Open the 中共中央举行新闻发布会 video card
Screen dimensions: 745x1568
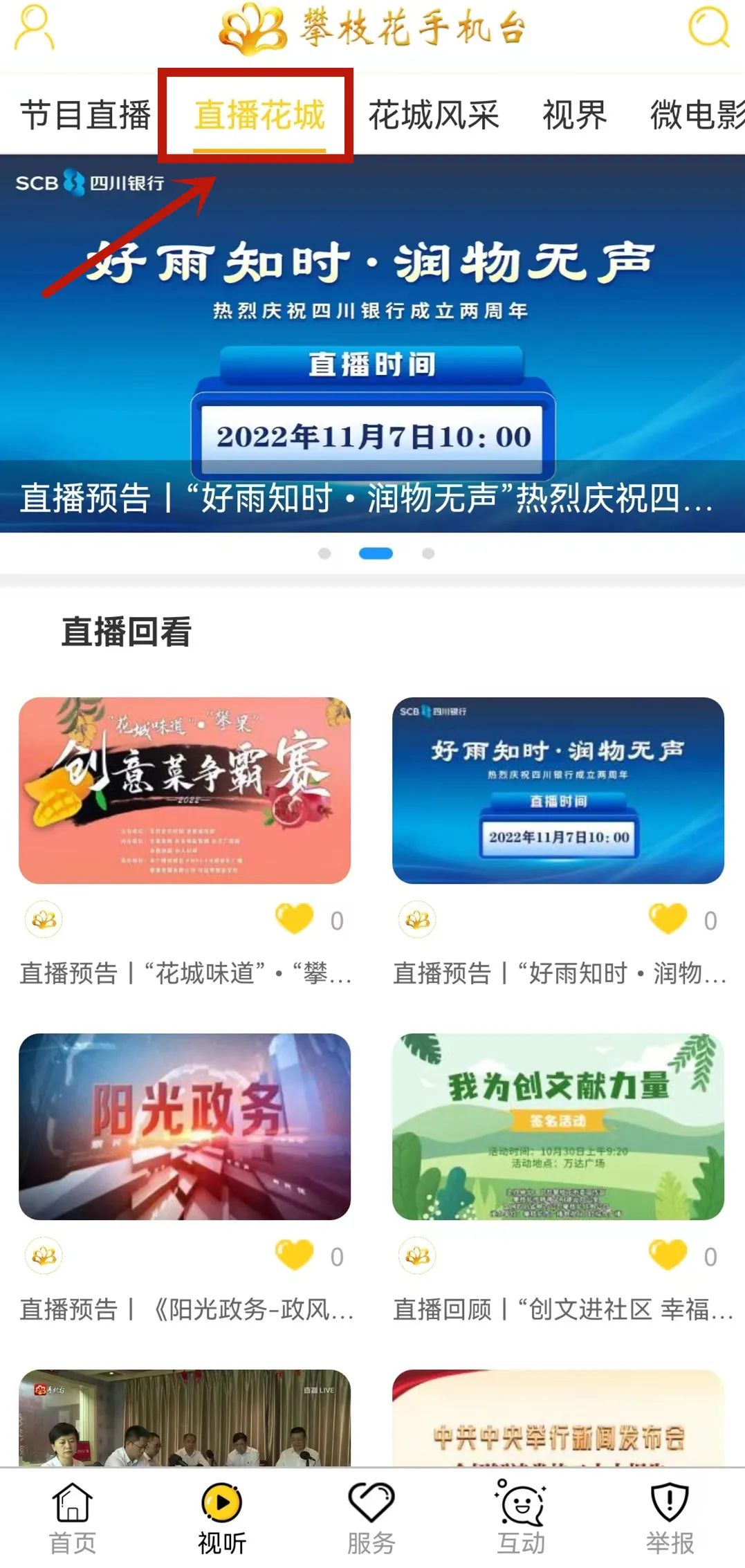(x=558, y=1418)
